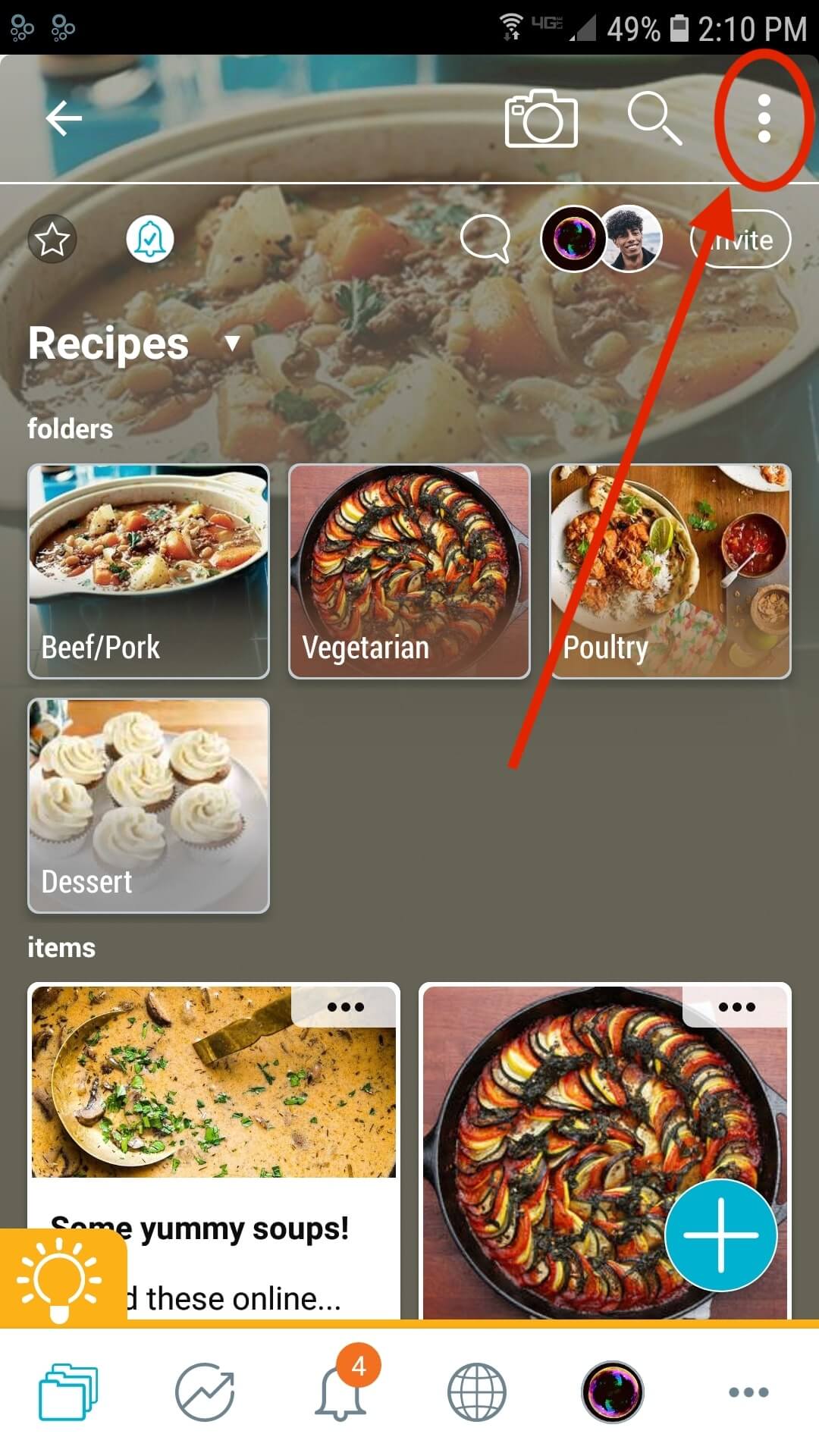
Task: Expand the Recipes dropdown arrow
Action: (x=232, y=344)
